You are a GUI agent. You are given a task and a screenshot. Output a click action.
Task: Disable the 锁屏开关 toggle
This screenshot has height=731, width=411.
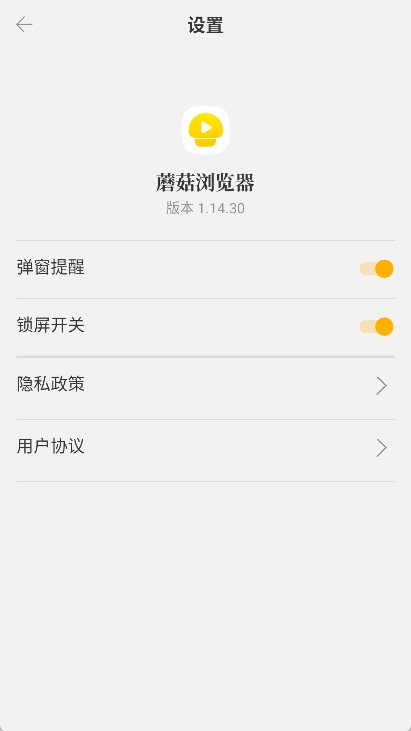coord(376,327)
